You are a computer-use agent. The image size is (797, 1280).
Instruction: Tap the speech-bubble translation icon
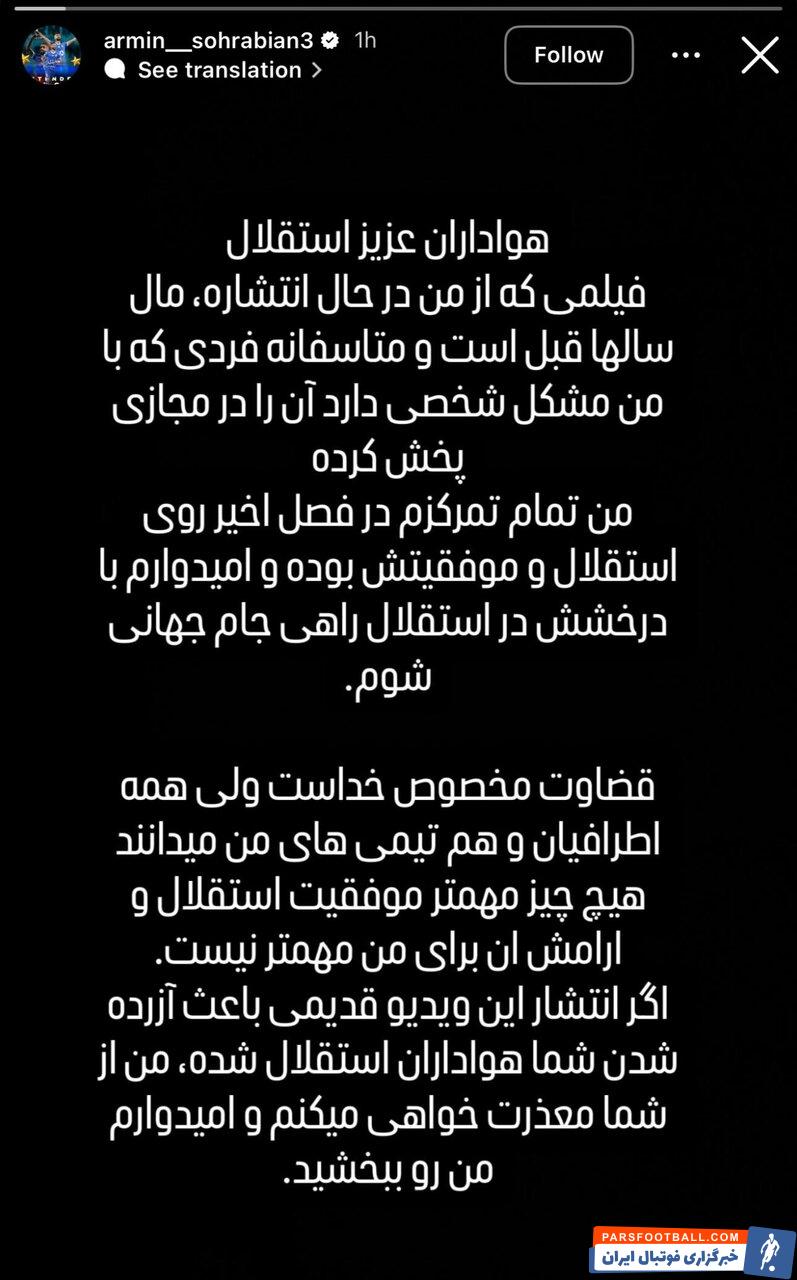pyautogui.click(x=113, y=70)
